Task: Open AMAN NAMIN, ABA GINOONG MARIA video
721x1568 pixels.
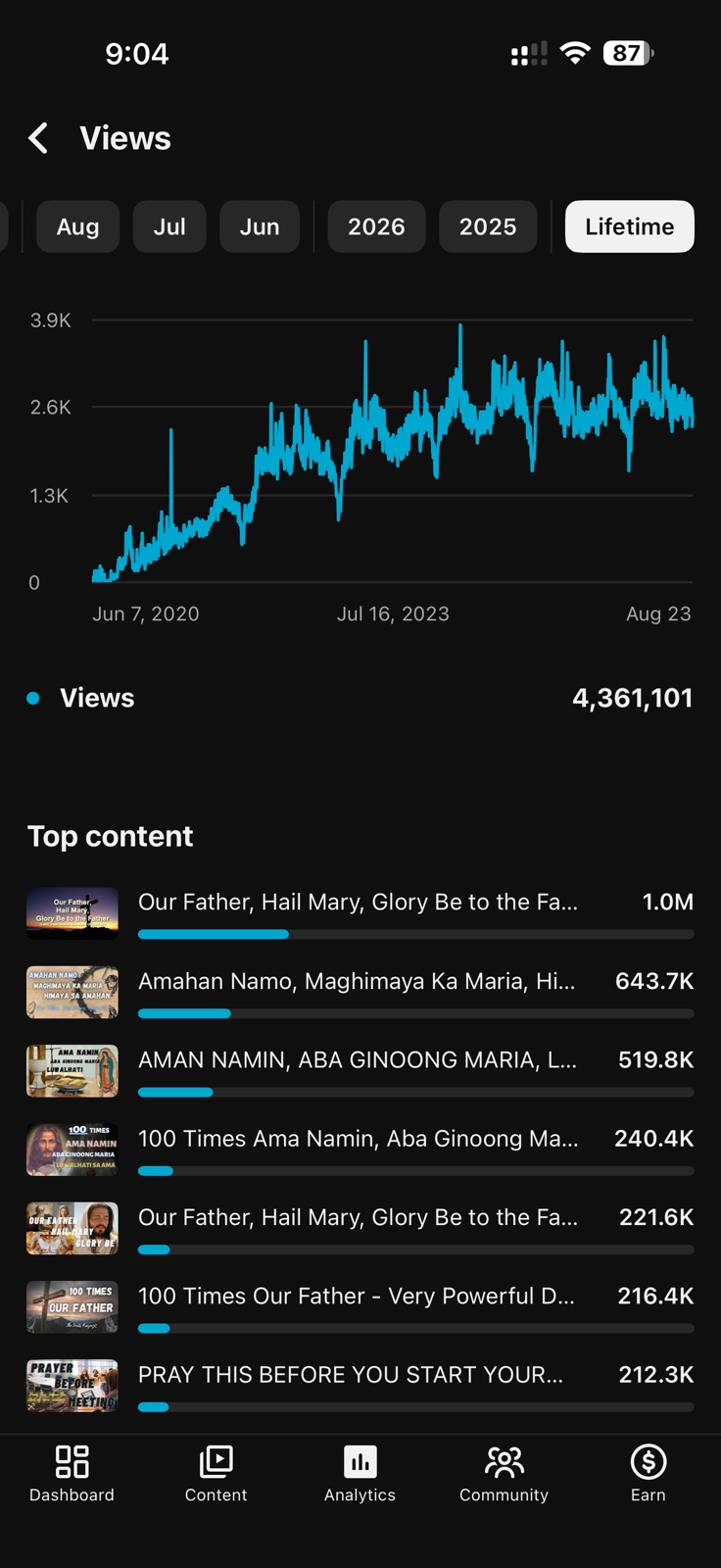Action: (360, 1070)
